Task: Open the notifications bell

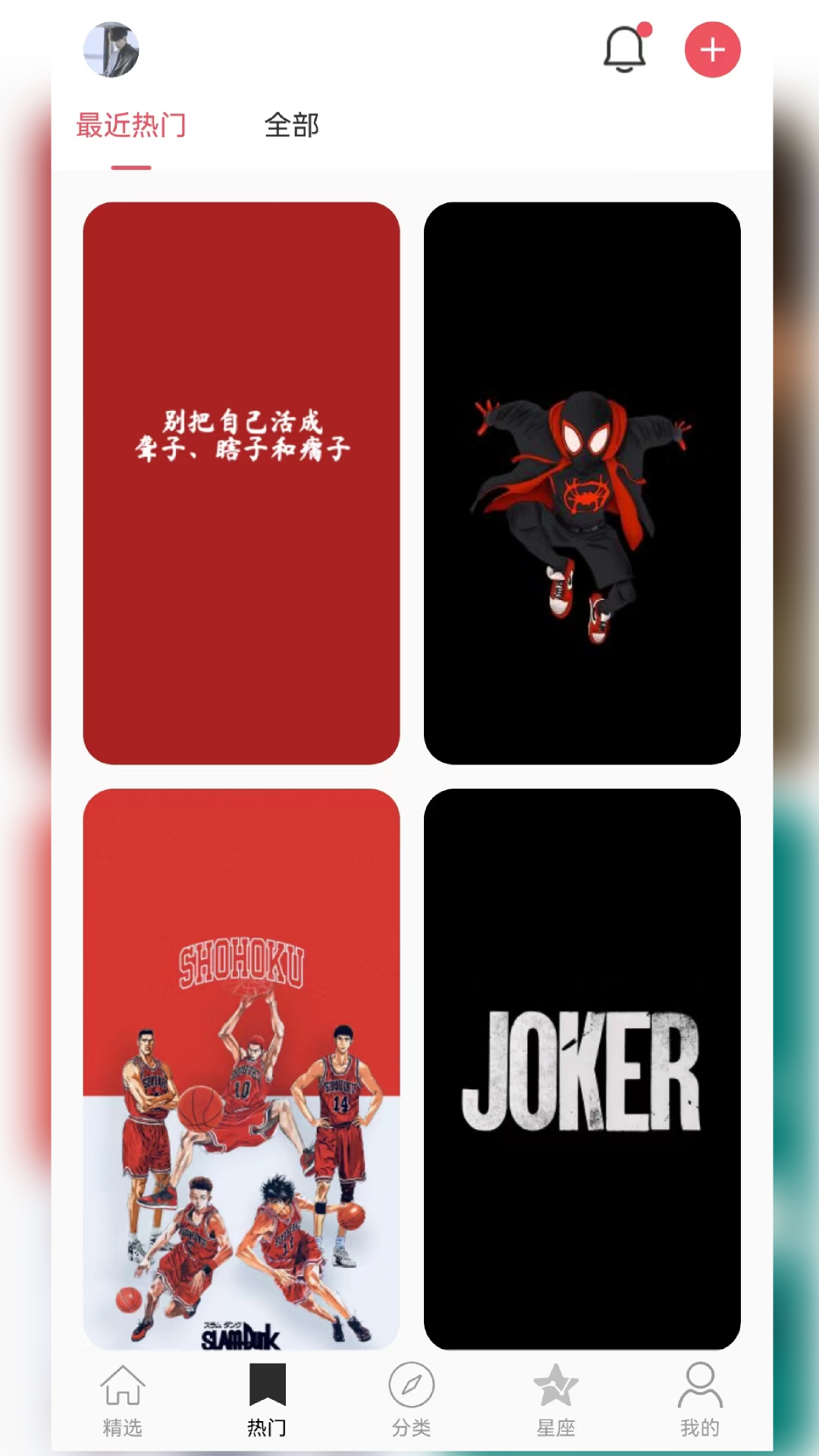Action: click(x=625, y=50)
